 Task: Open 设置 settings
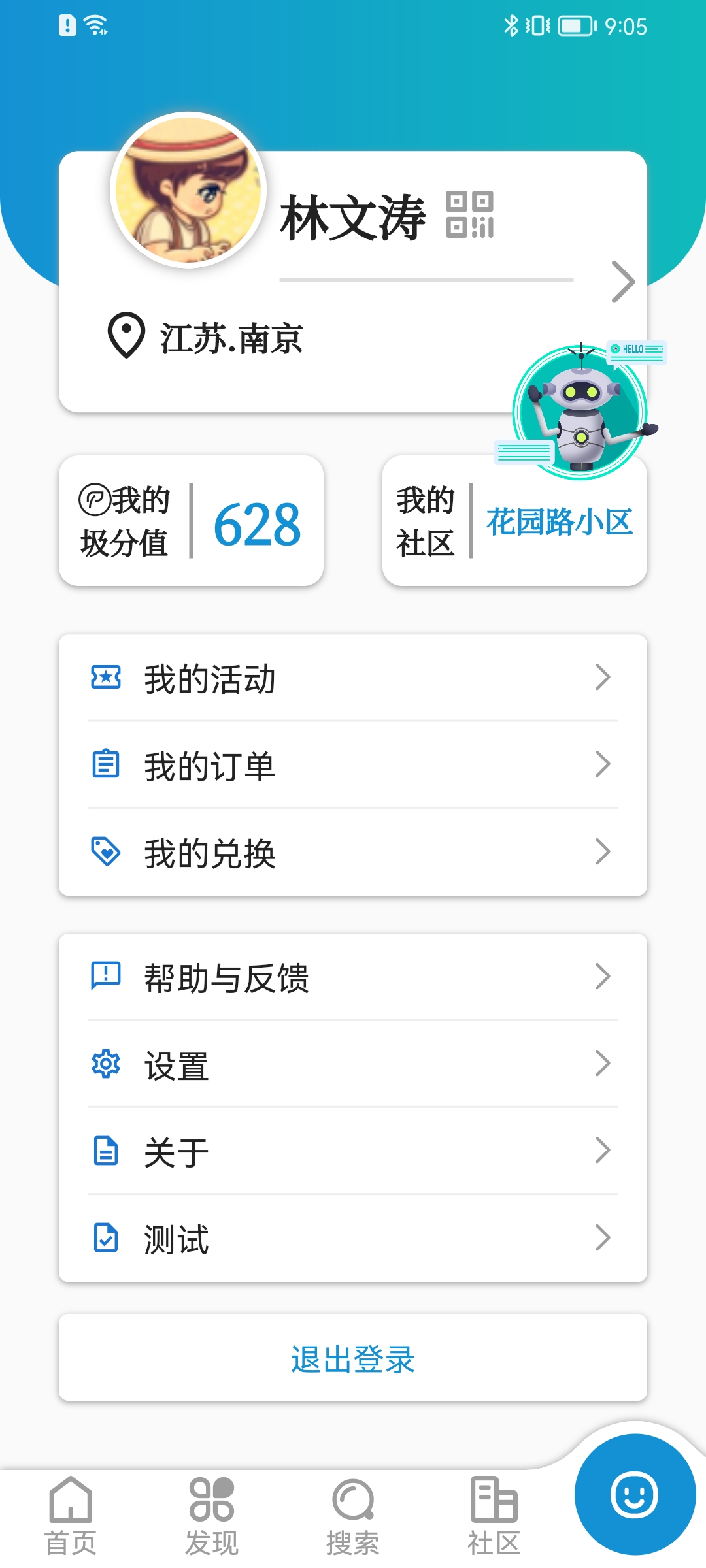tap(353, 1064)
